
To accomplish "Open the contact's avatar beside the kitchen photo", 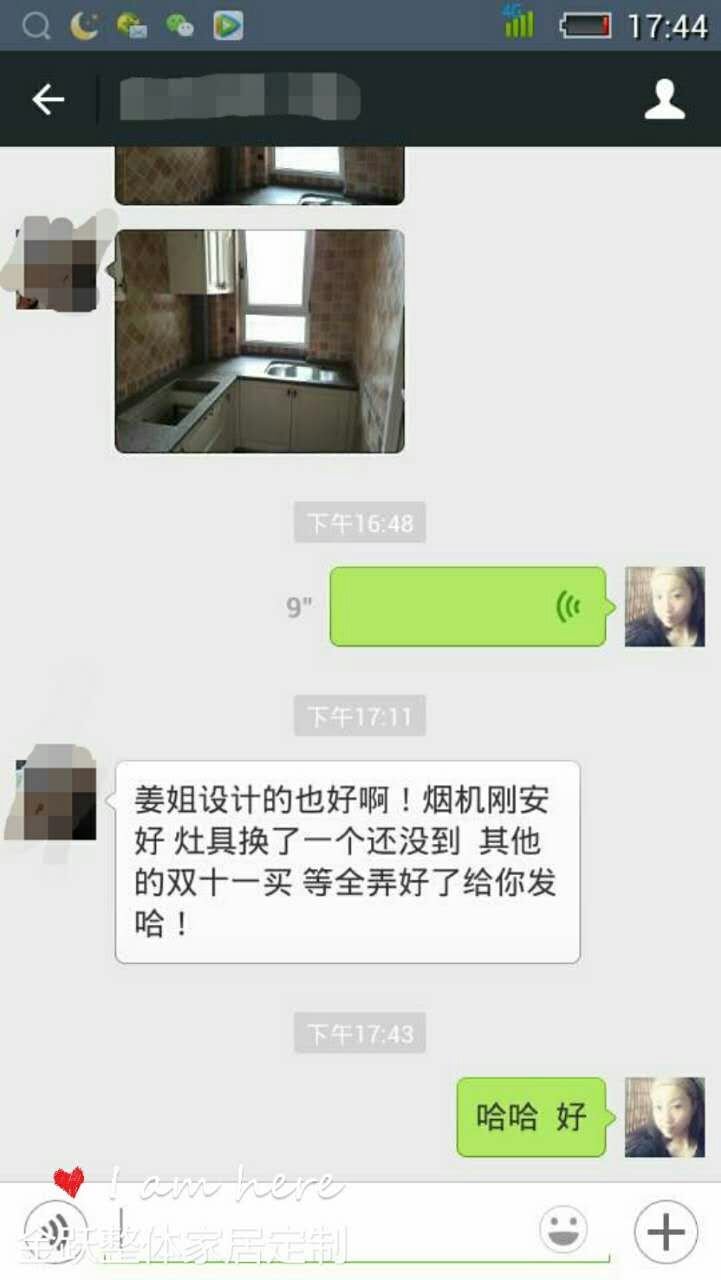I will 58,262.
